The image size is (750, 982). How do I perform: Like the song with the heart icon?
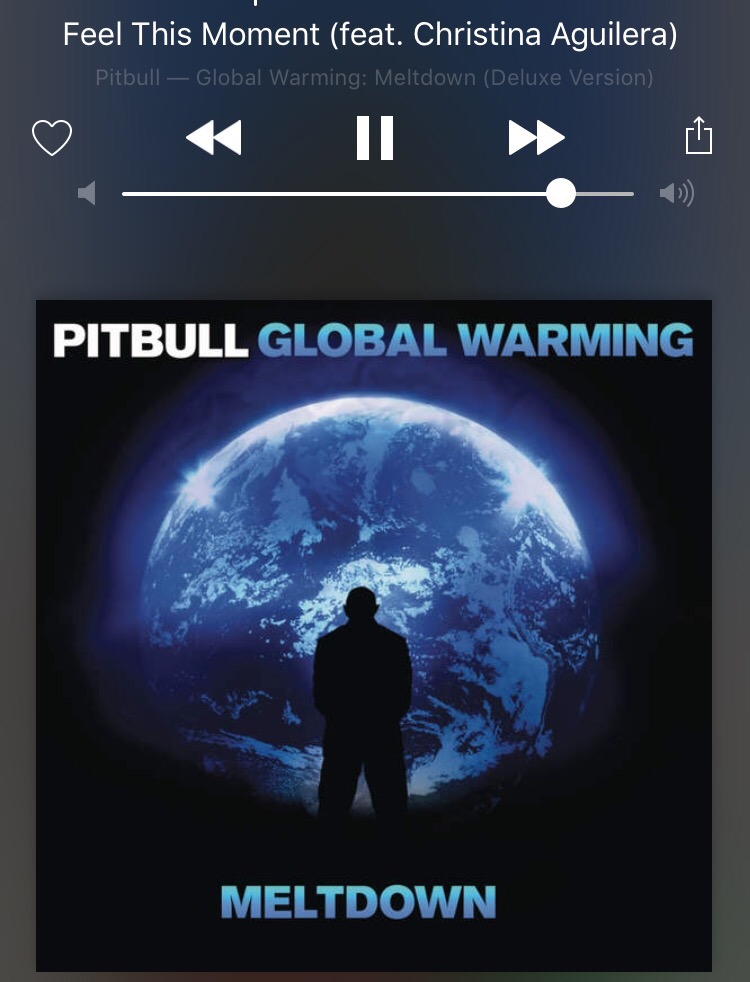point(52,137)
